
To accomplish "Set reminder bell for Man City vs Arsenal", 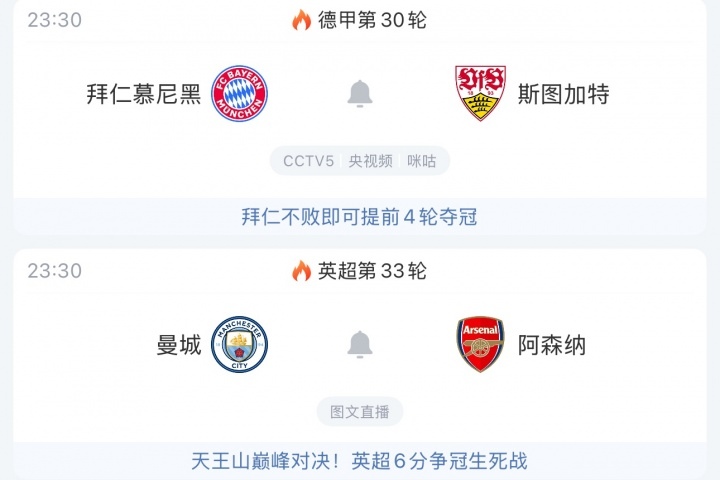I will tap(360, 345).
